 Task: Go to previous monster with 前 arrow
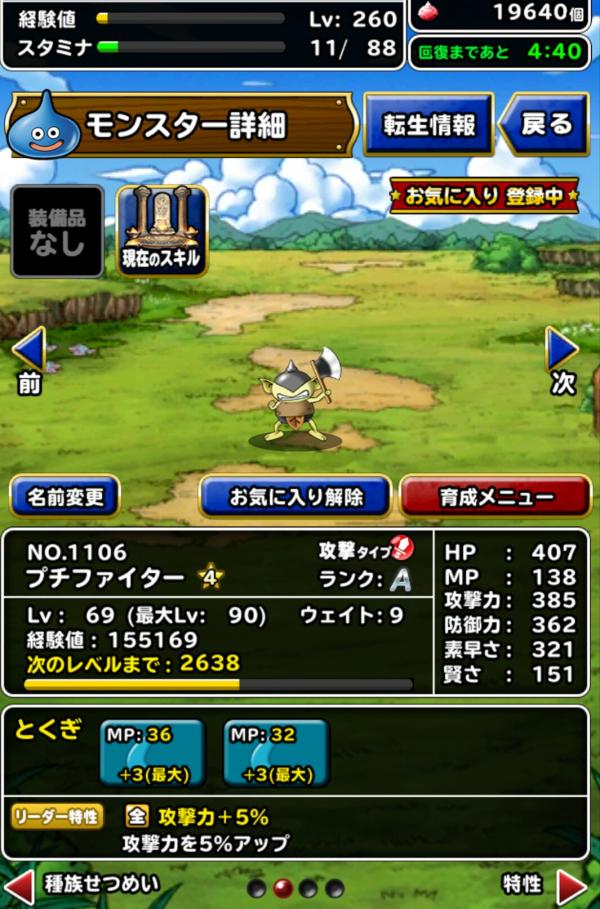coord(28,360)
